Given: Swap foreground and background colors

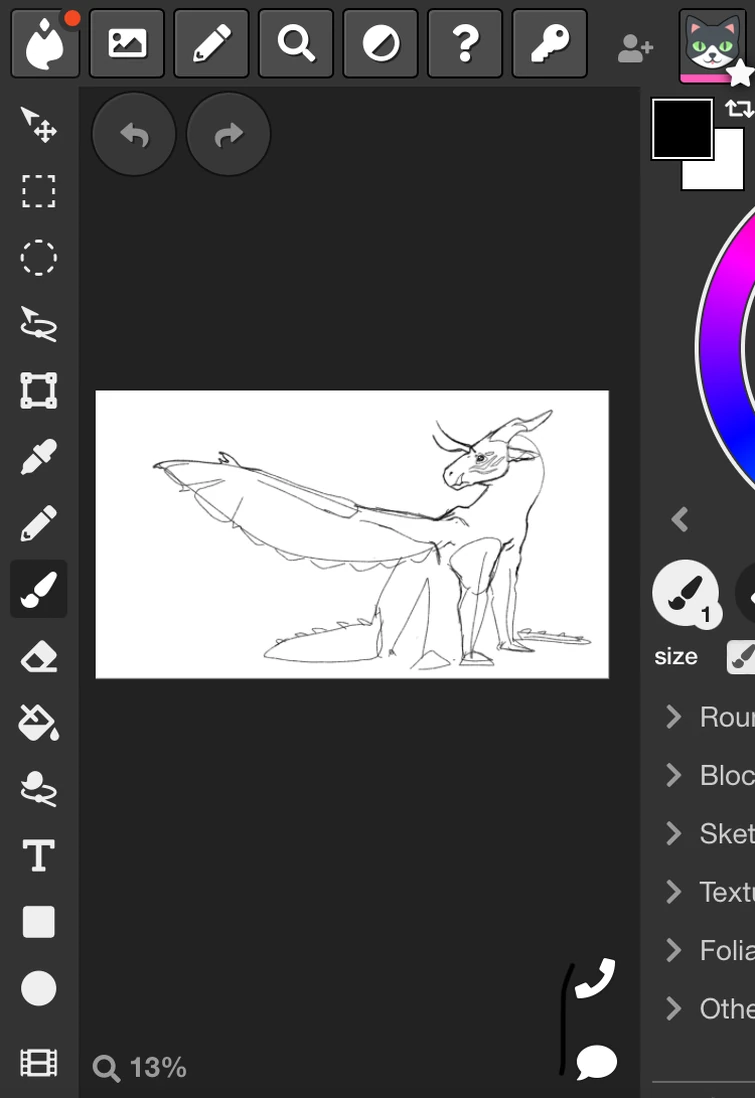Looking at the screenshot, I should click(x=741, y=110).
